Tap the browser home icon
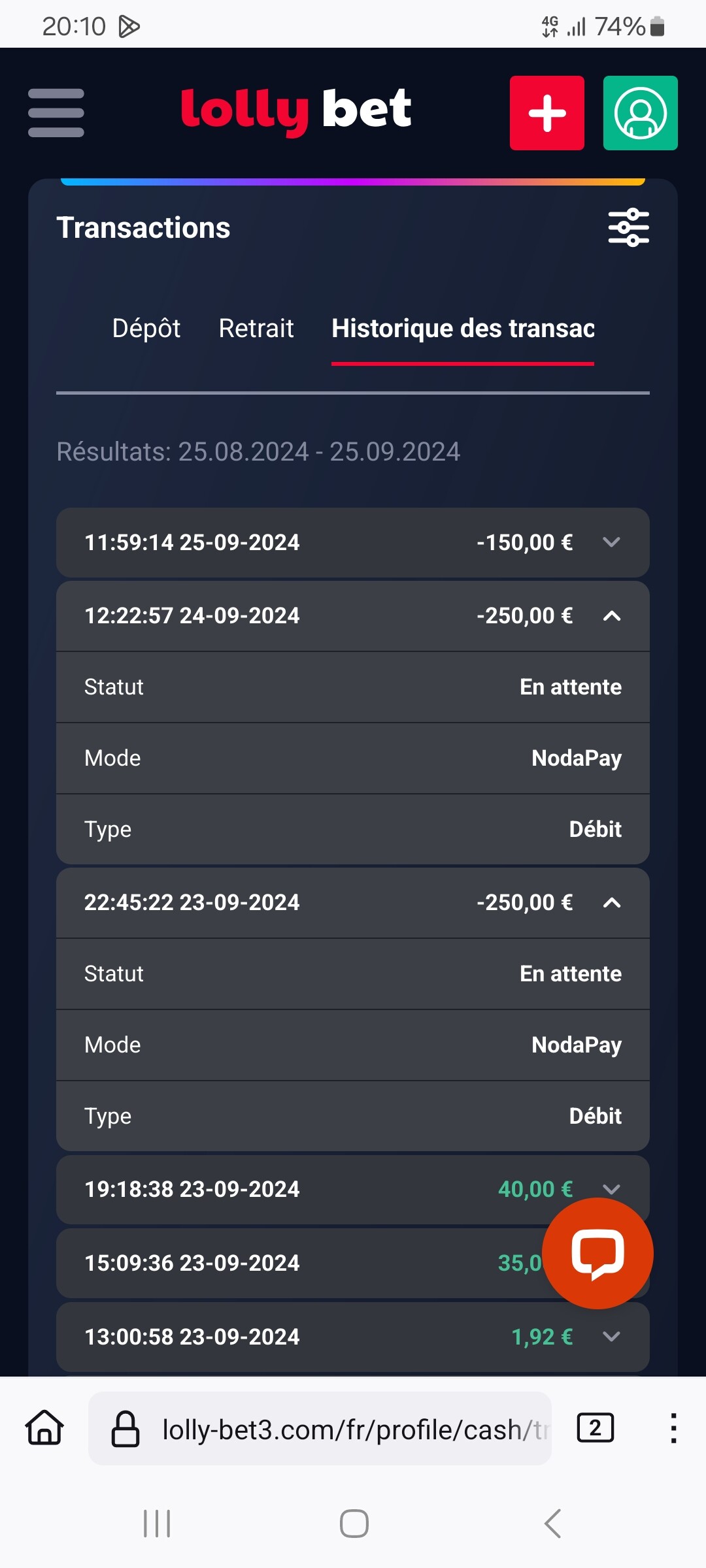Viewport: 706px width, 1568px height. tap(44, 1429)
